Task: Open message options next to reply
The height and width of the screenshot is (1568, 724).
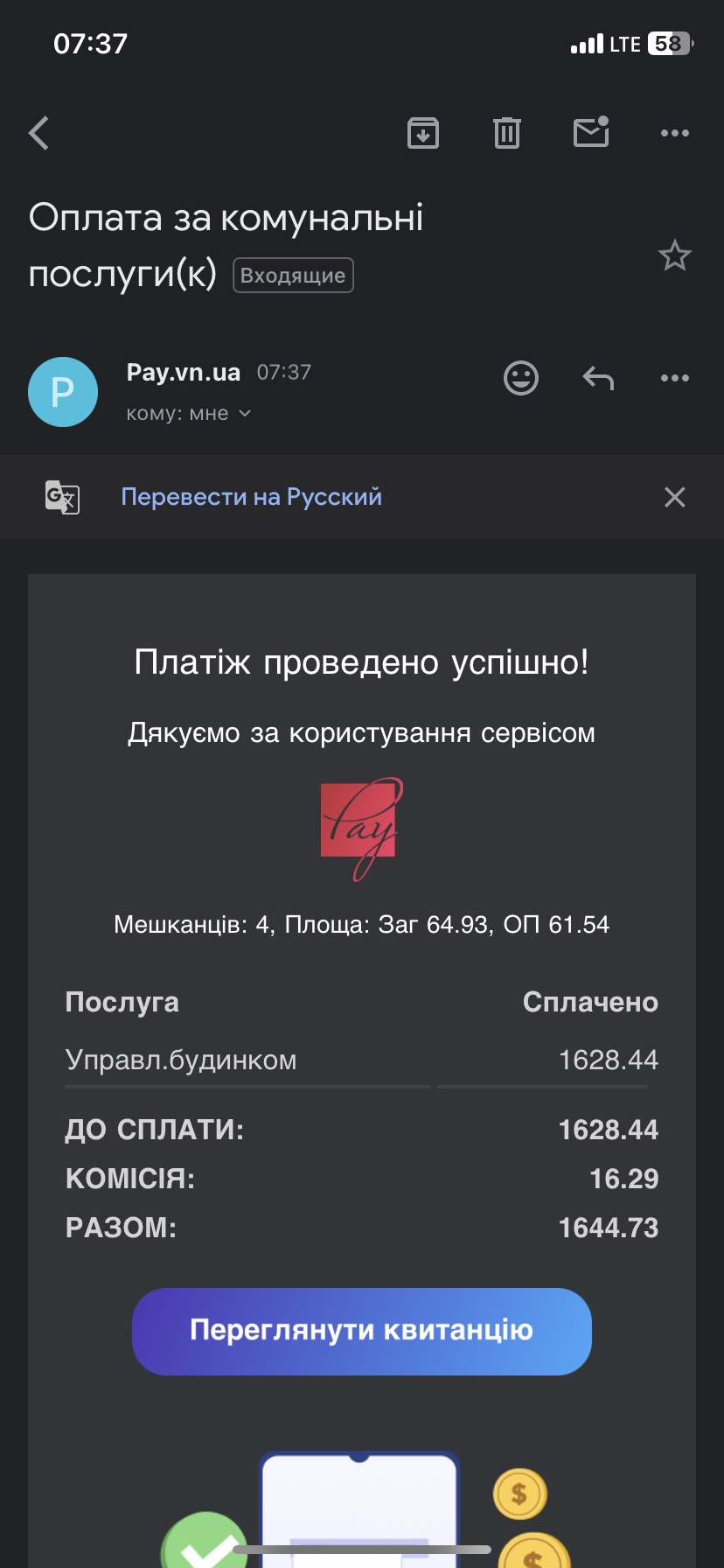Action: coord(674,378)
